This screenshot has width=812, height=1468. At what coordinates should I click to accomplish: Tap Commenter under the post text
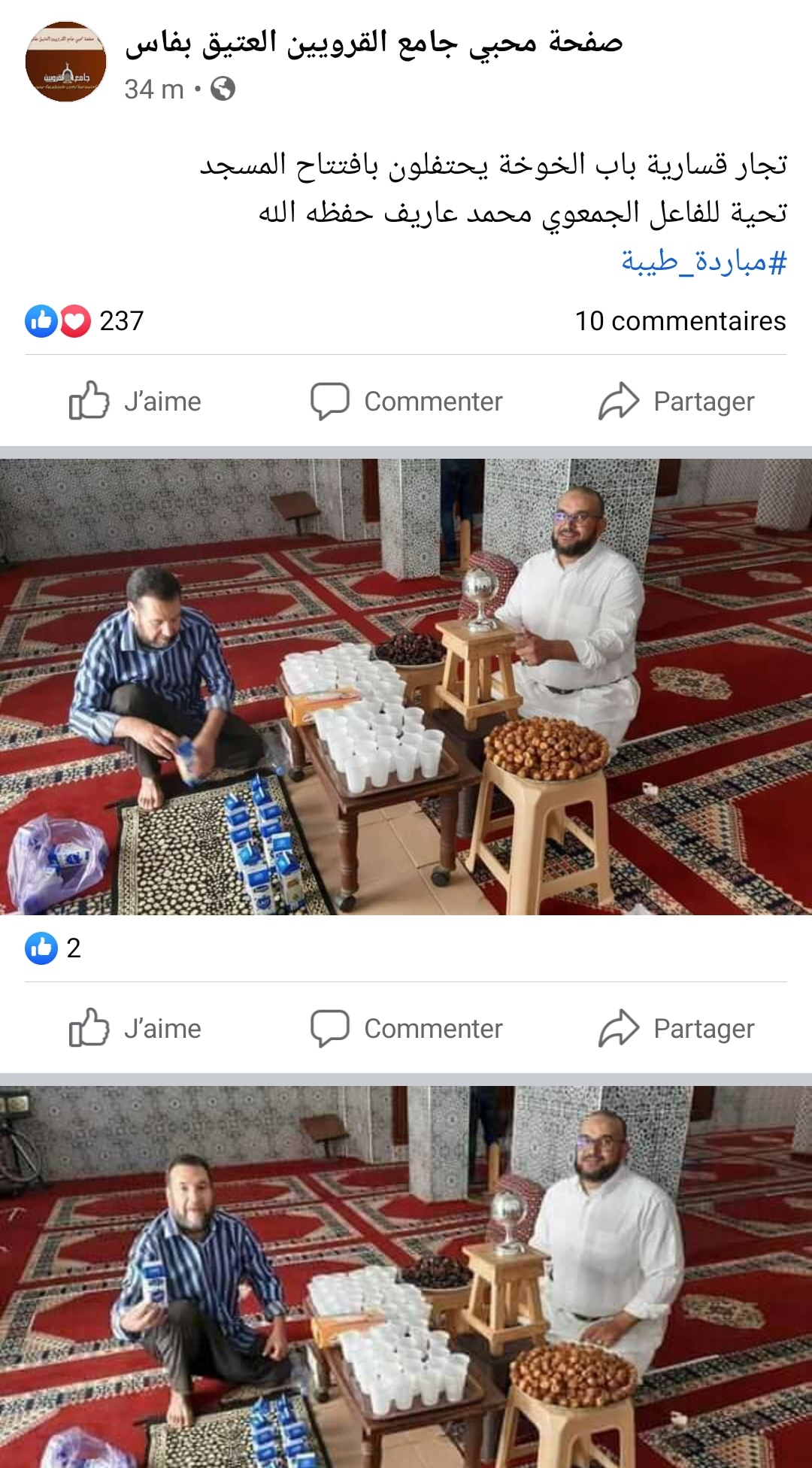click(407, 401)
